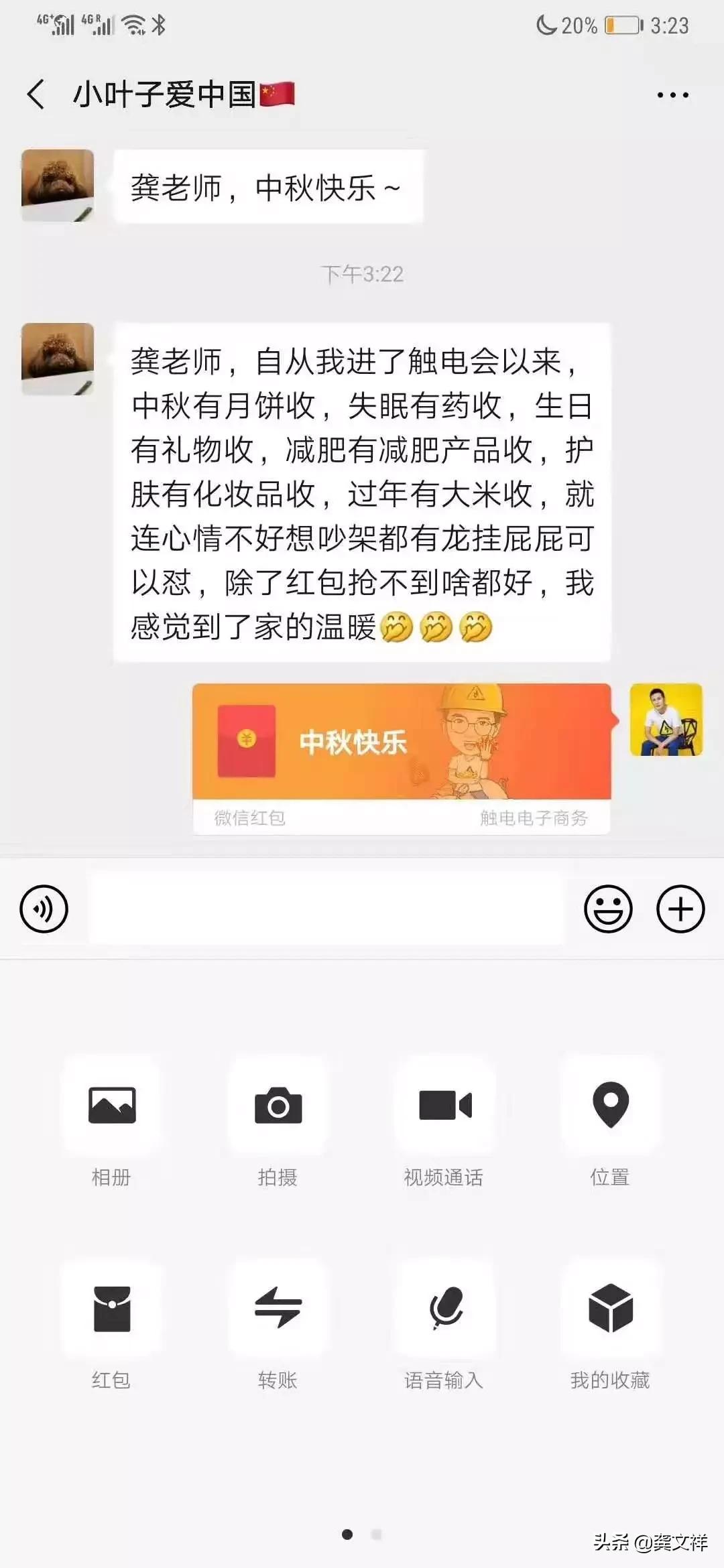Viewport: 724px width, 1568px height.
Task: Tap the 下午3:22 timestamp area
Action: click(x=362, y=271)
